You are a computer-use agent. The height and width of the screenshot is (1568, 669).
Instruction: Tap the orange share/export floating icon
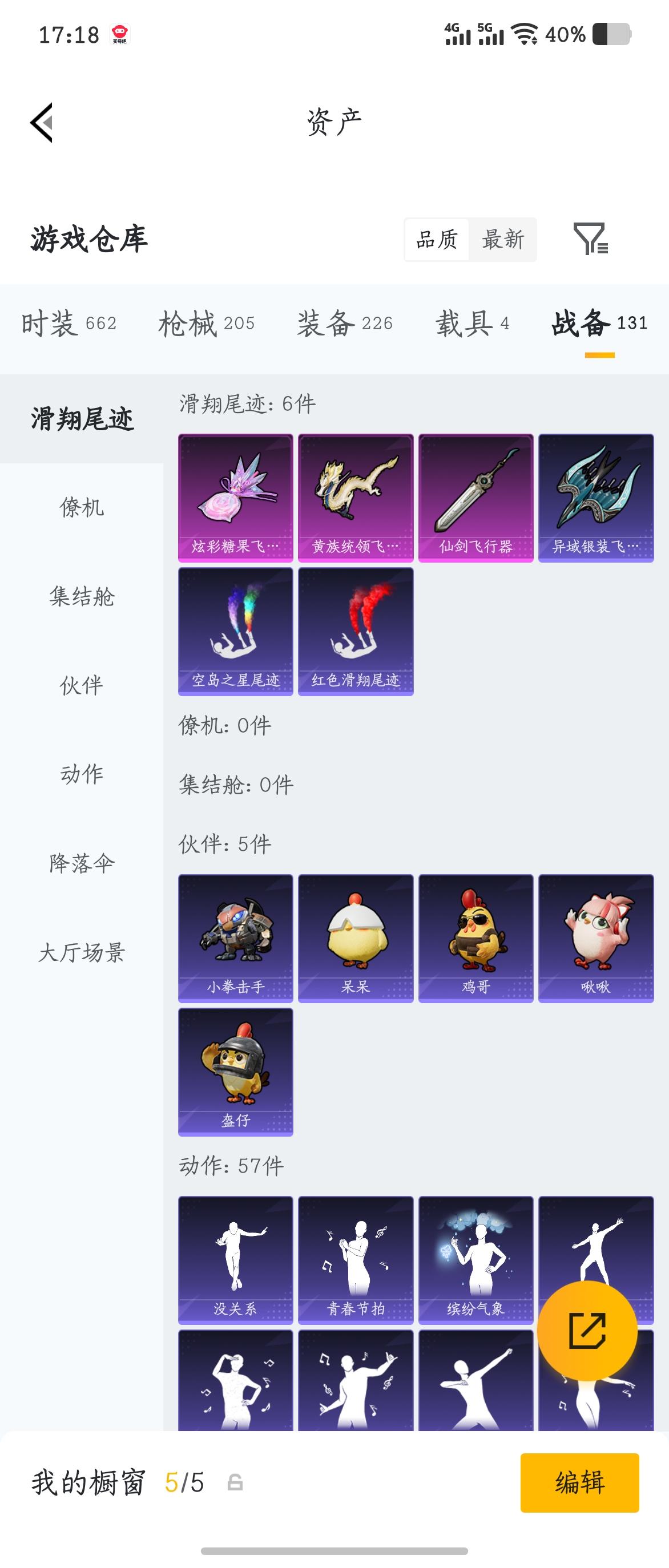point(586,1331)
